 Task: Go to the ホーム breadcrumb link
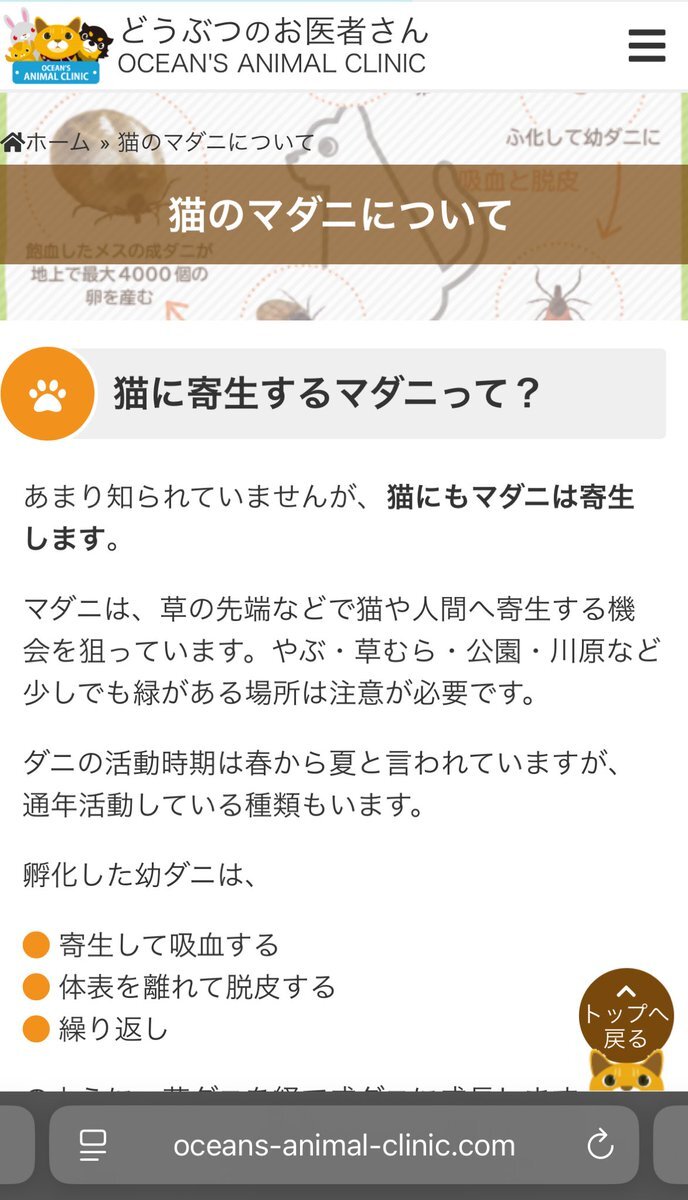pyautogui.click(x=46, y=142)
